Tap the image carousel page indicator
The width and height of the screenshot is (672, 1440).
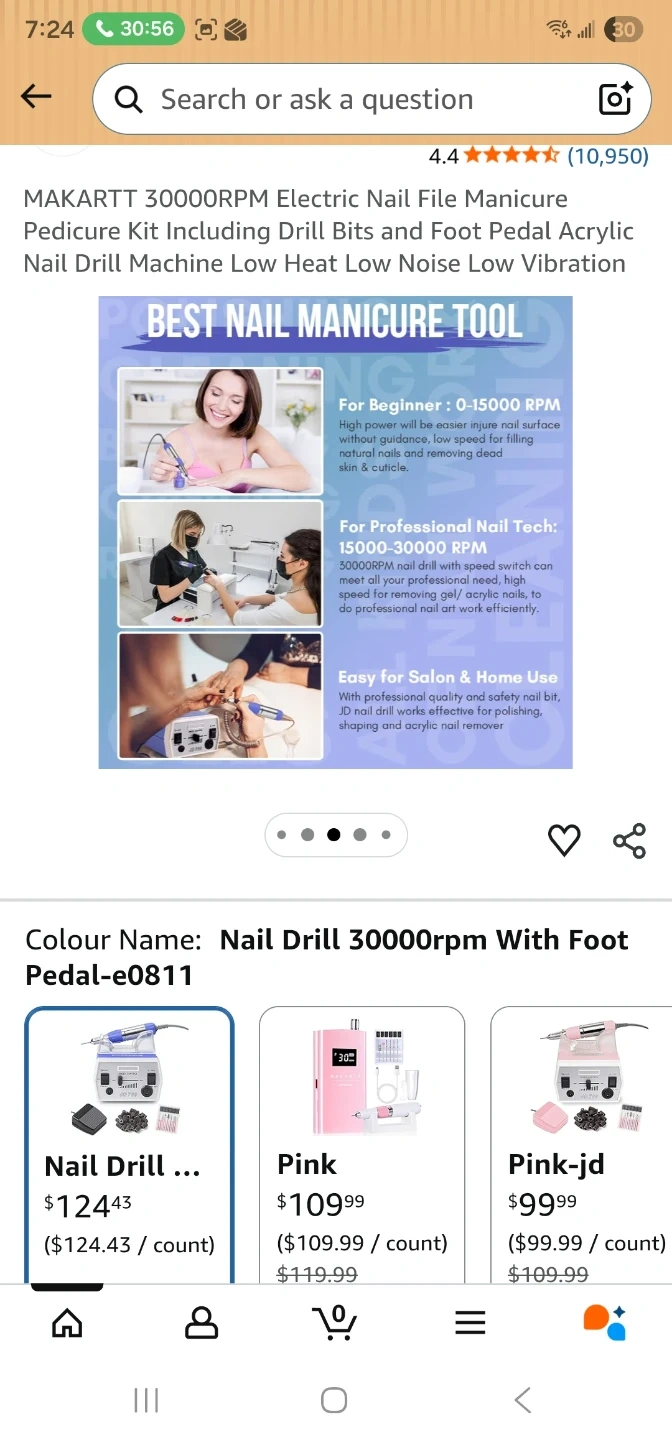335,835
